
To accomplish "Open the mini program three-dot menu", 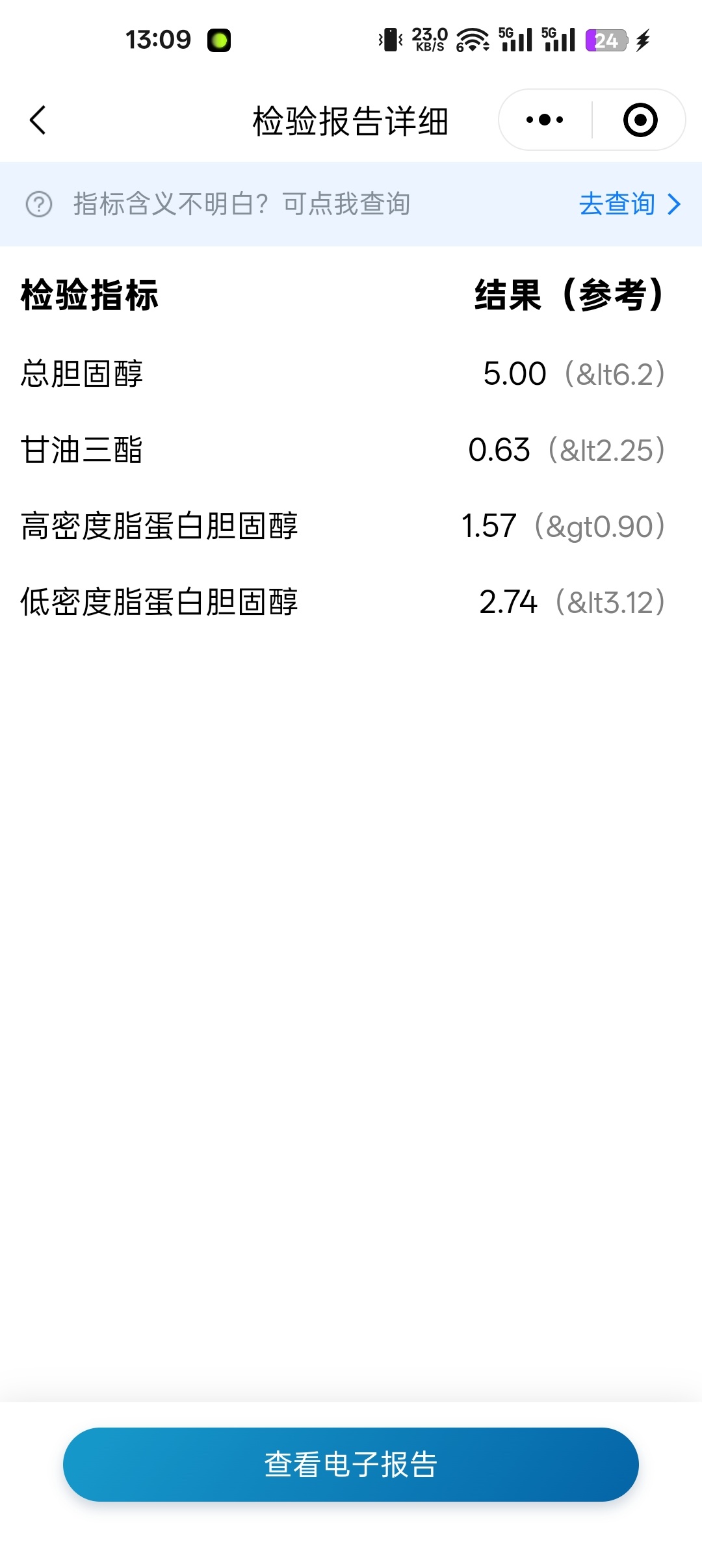I will point(545,120).
